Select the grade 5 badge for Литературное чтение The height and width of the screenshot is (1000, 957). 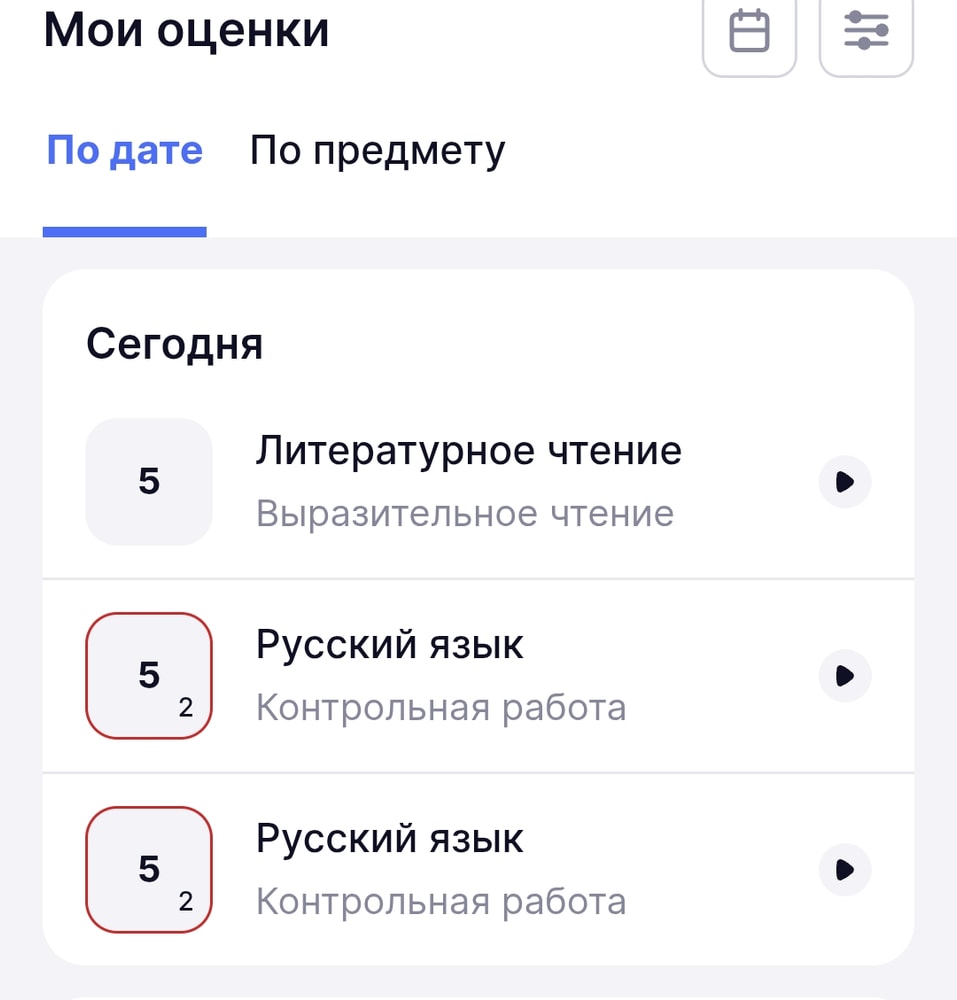click(x=148, y=482)
